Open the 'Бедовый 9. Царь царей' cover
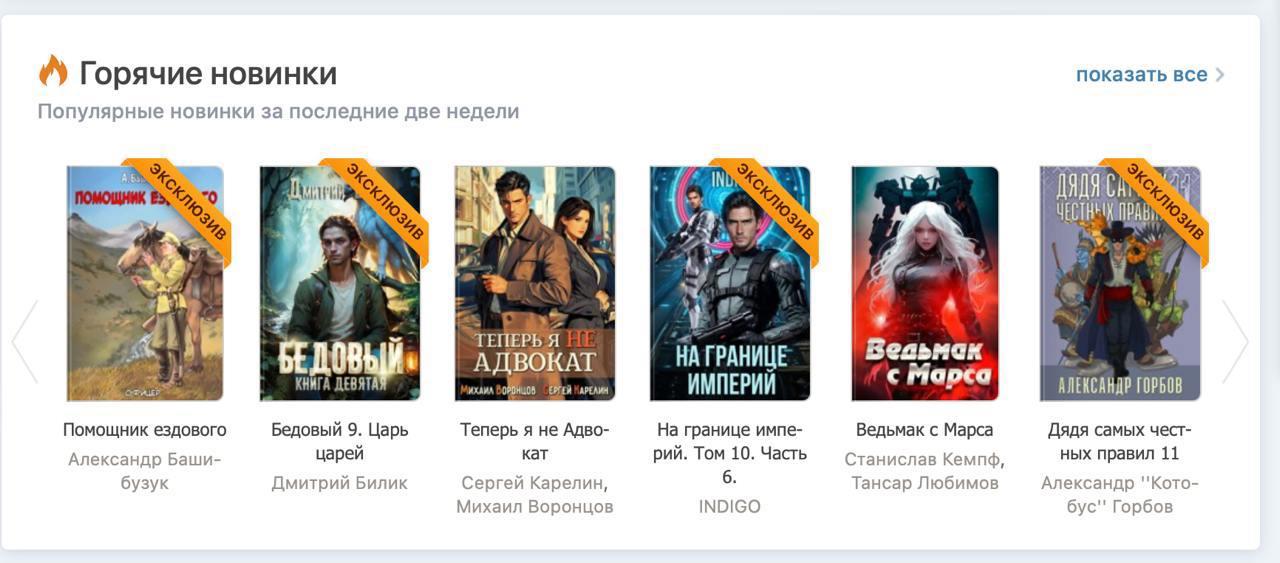The image size is (1280, 563). point(340,284)
